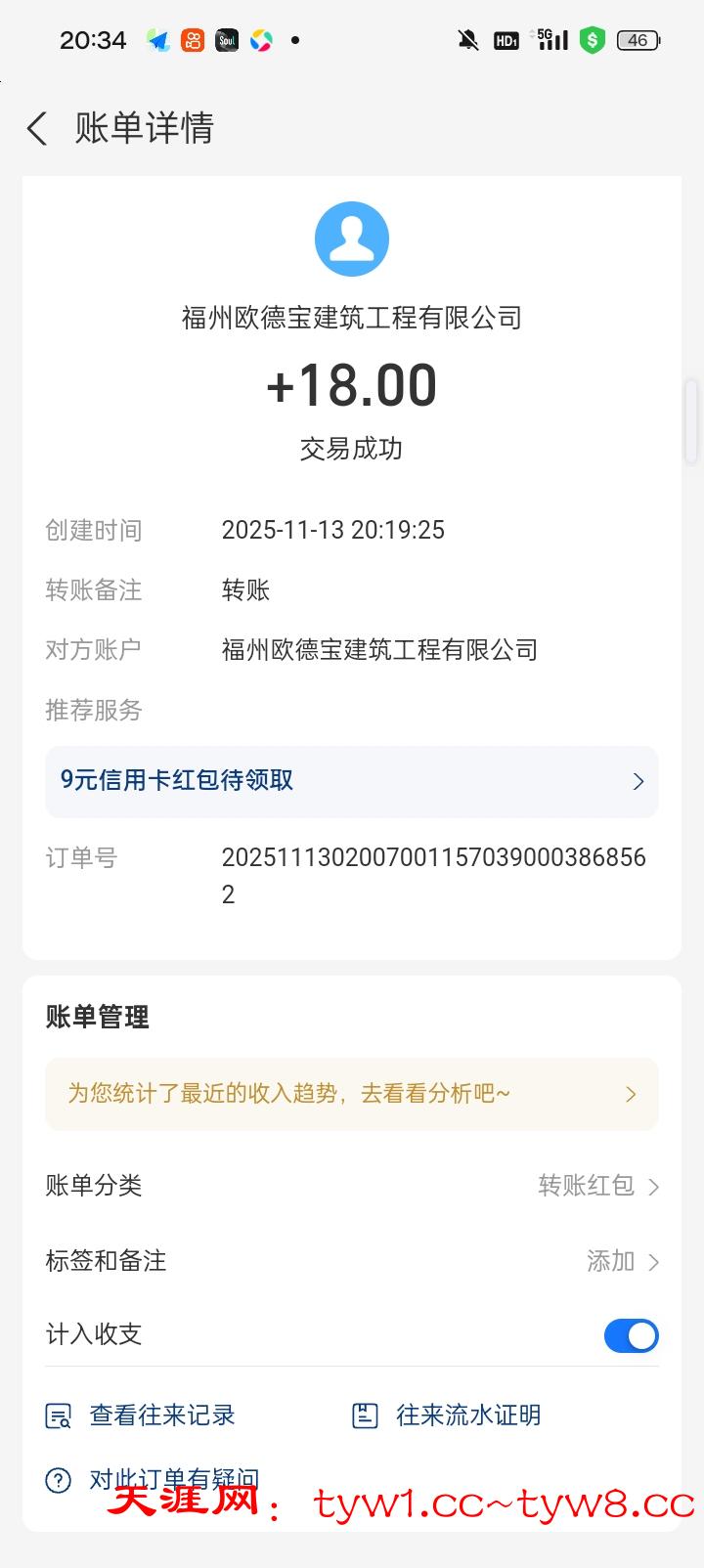Go back from the 账单详情 page

37,128
